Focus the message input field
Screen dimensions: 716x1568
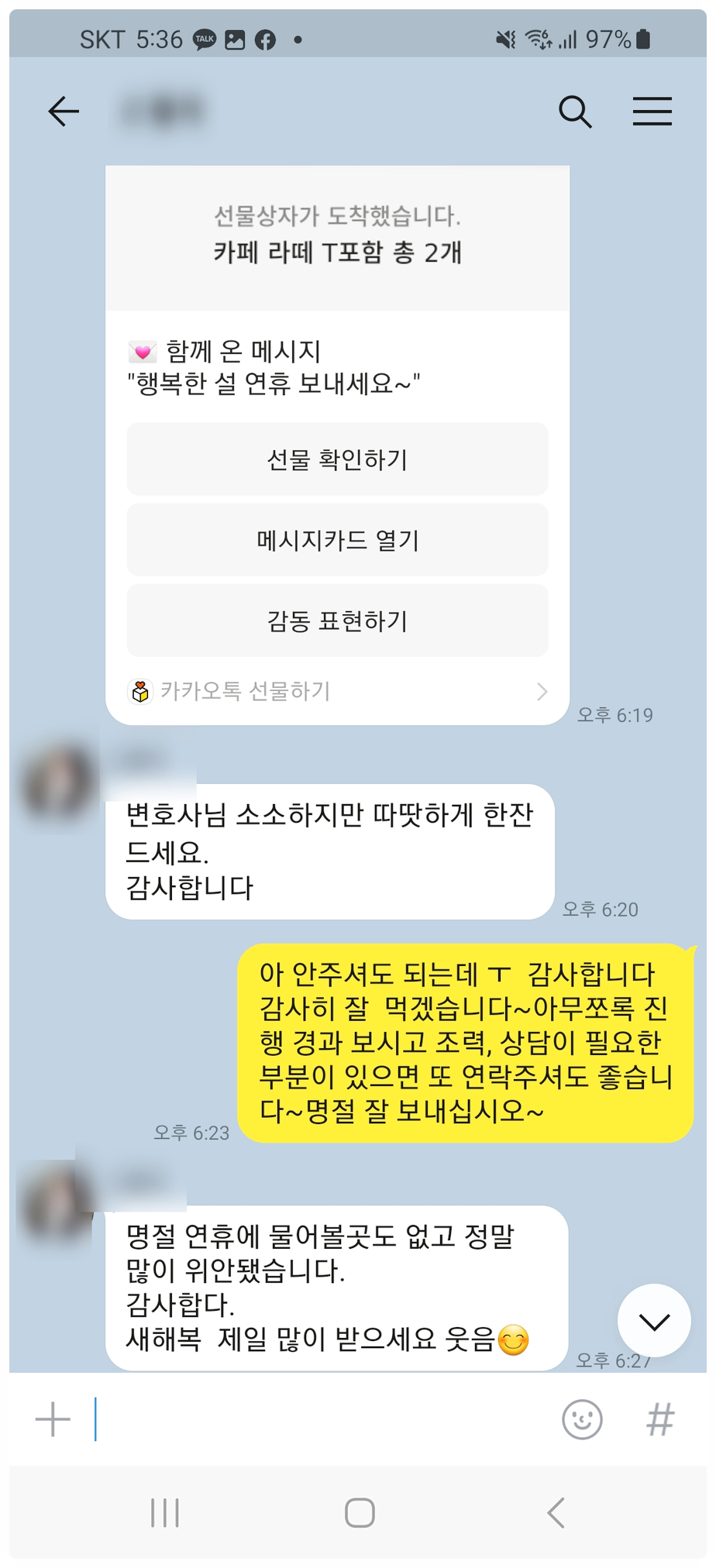pyautogui.click(x=318, y=1420)
